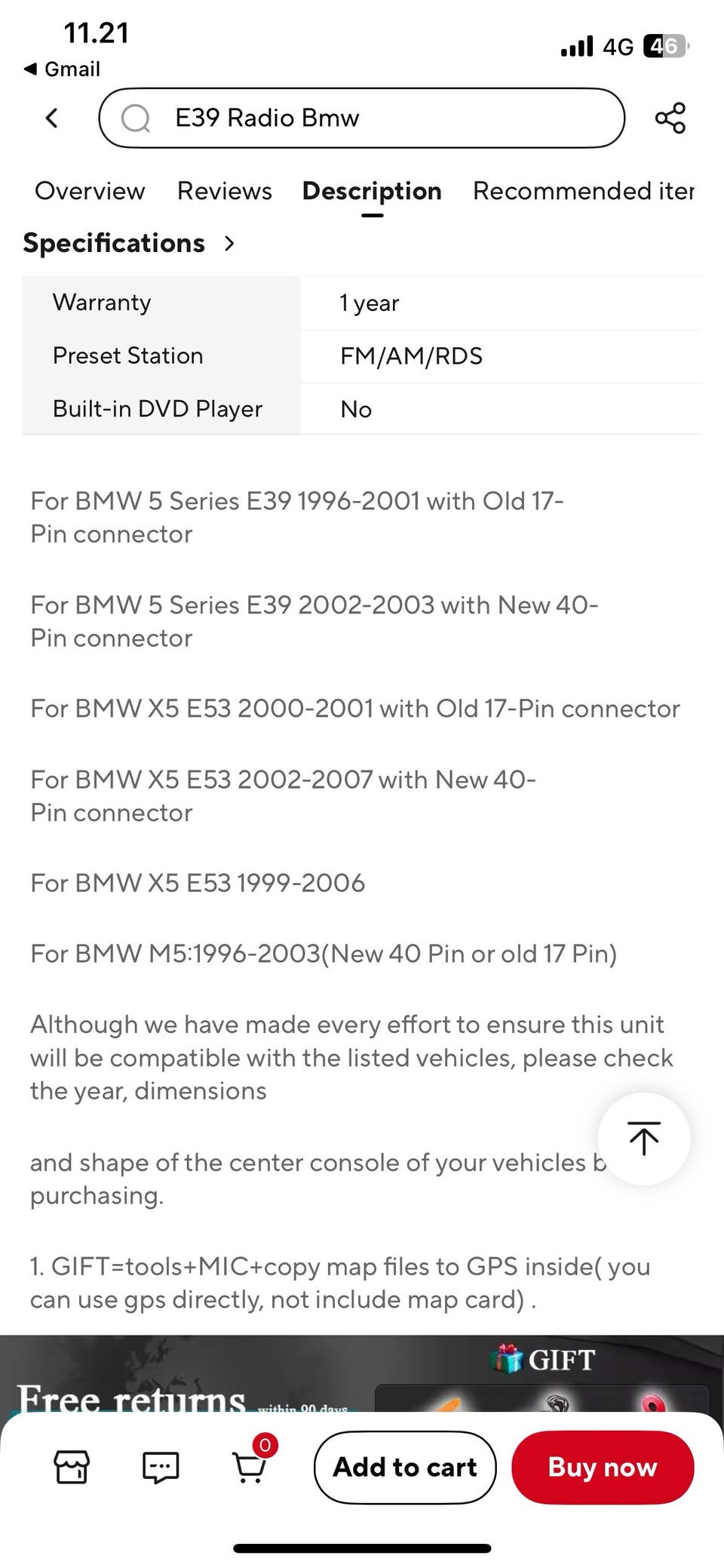Open the shopping cart
724x1568 pixels.
tap(250, 1467)
